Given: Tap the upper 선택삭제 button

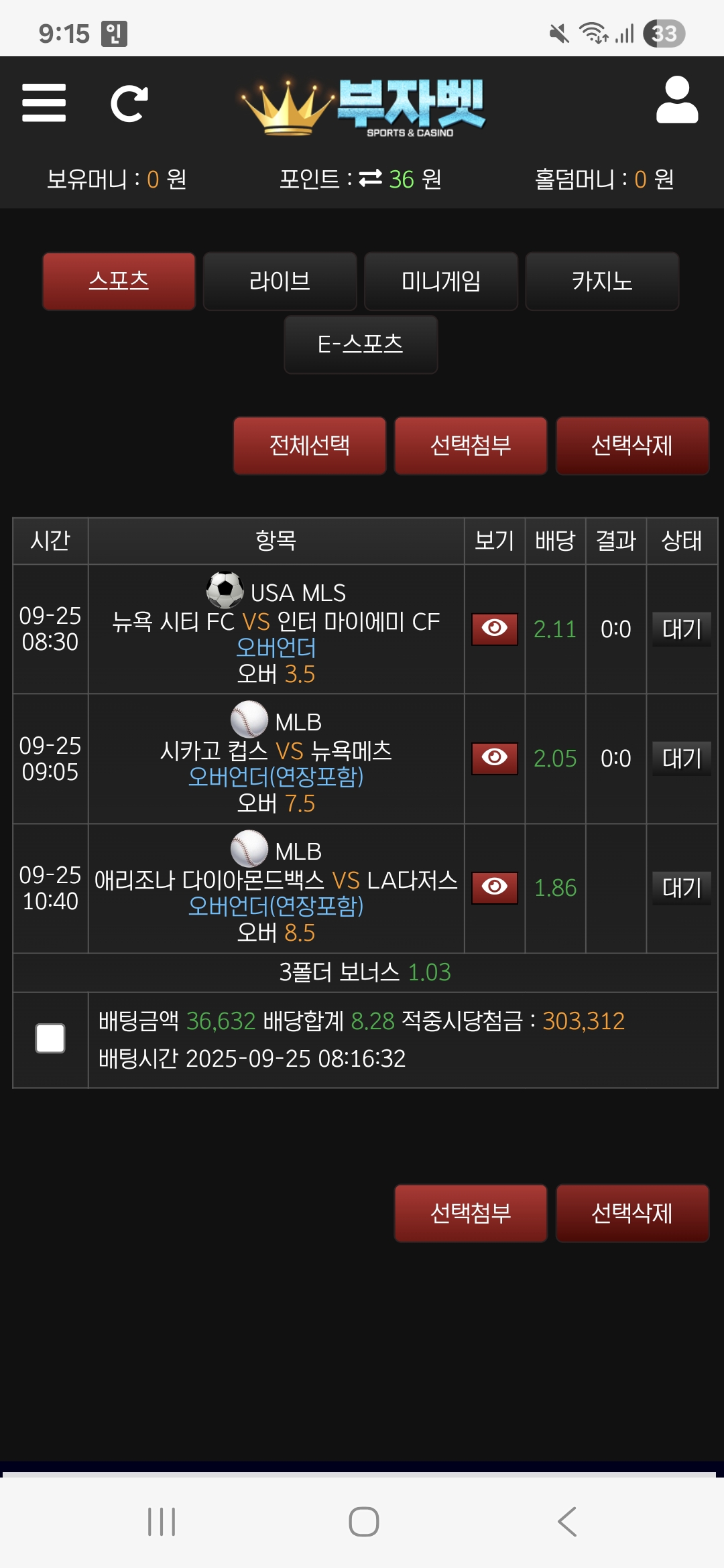Looking at the screenshot, I should point(632,446).
